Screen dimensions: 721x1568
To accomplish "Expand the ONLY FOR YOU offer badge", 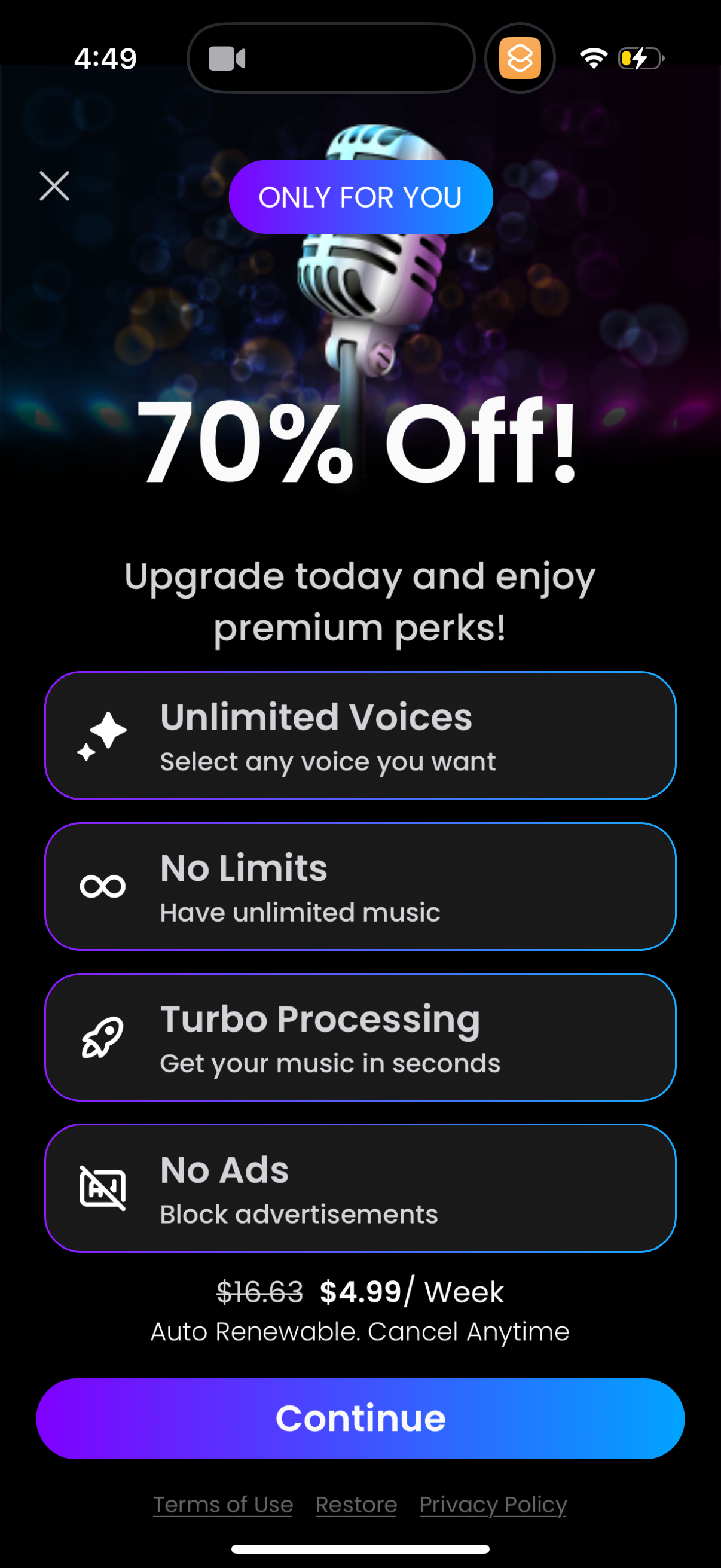I will pos(360,196).
